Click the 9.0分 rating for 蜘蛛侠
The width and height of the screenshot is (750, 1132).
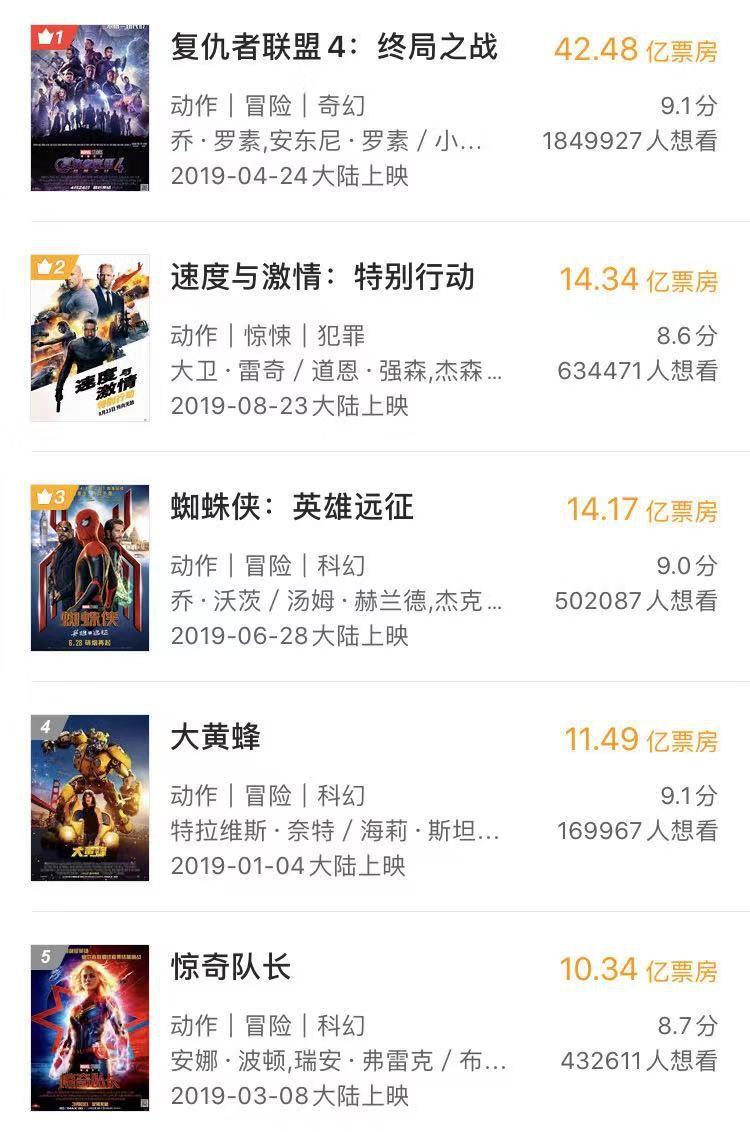[688, 565]
